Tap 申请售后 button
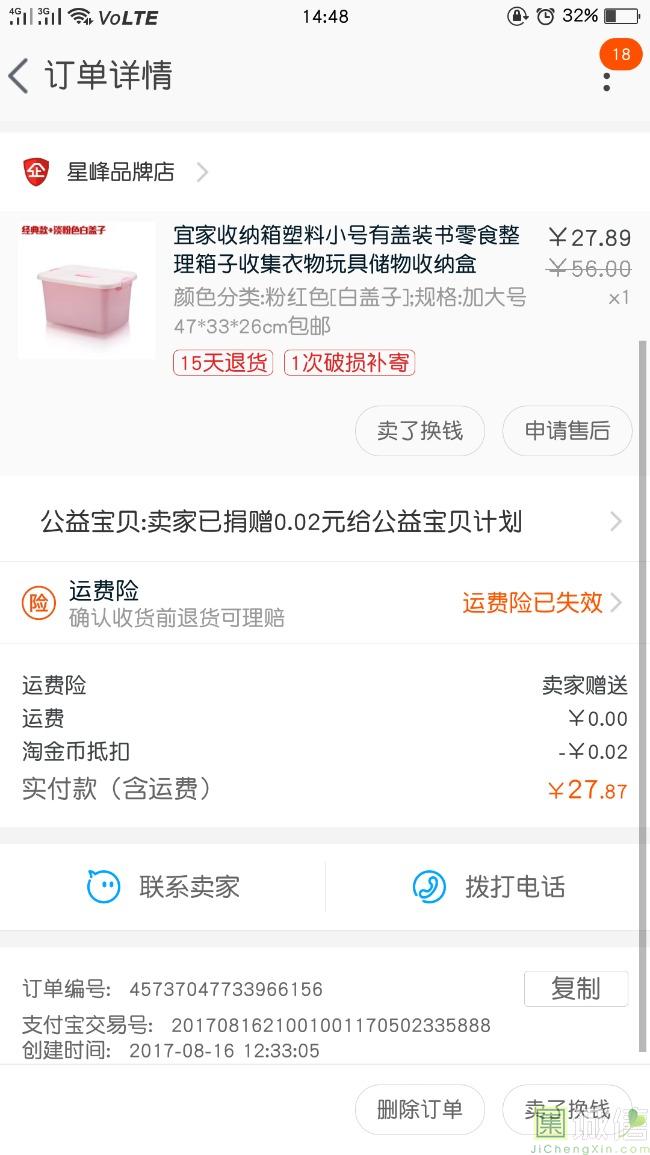 567,431
